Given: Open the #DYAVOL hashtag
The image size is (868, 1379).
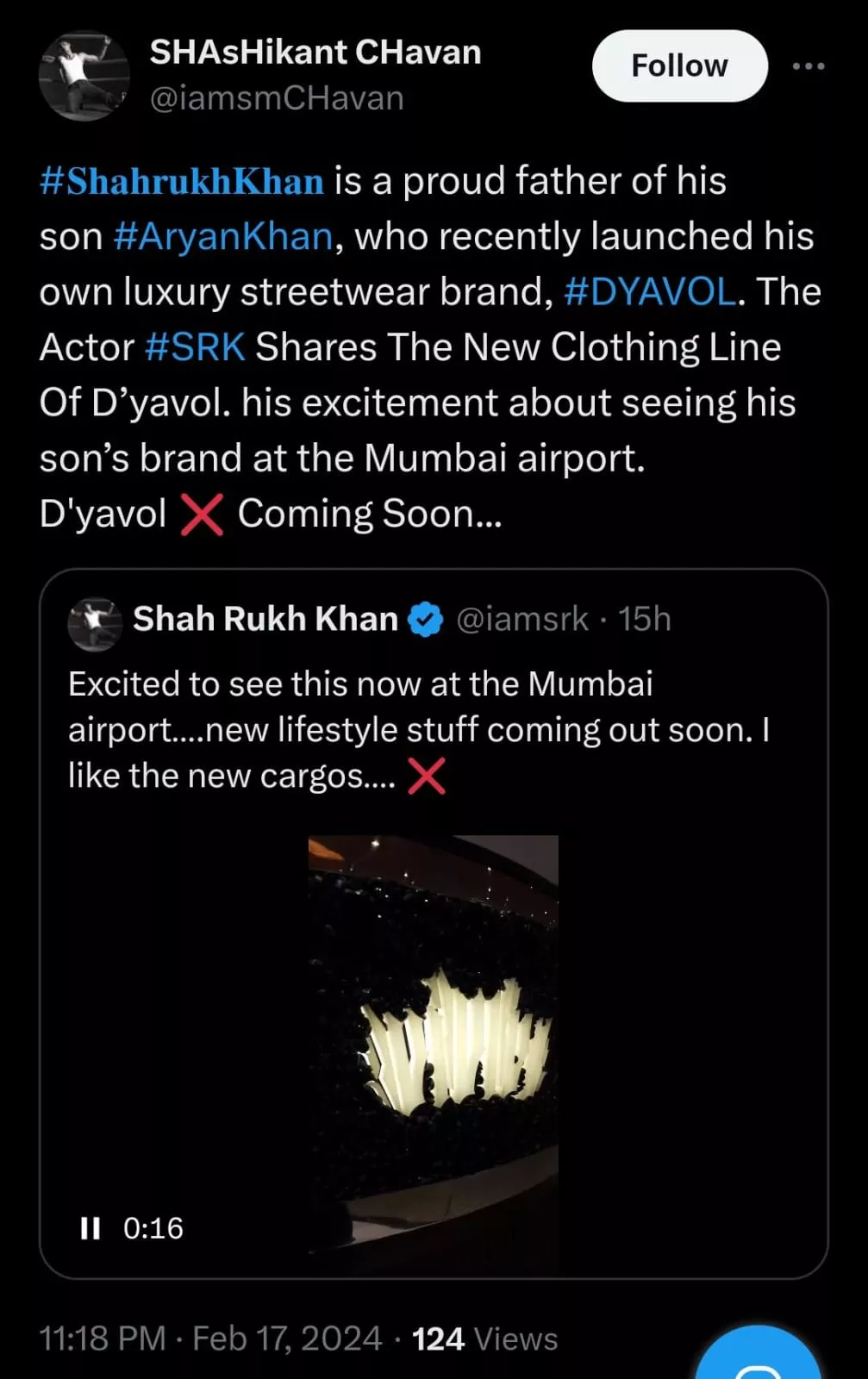Looking at the screenshot, I should pos(650,292).
